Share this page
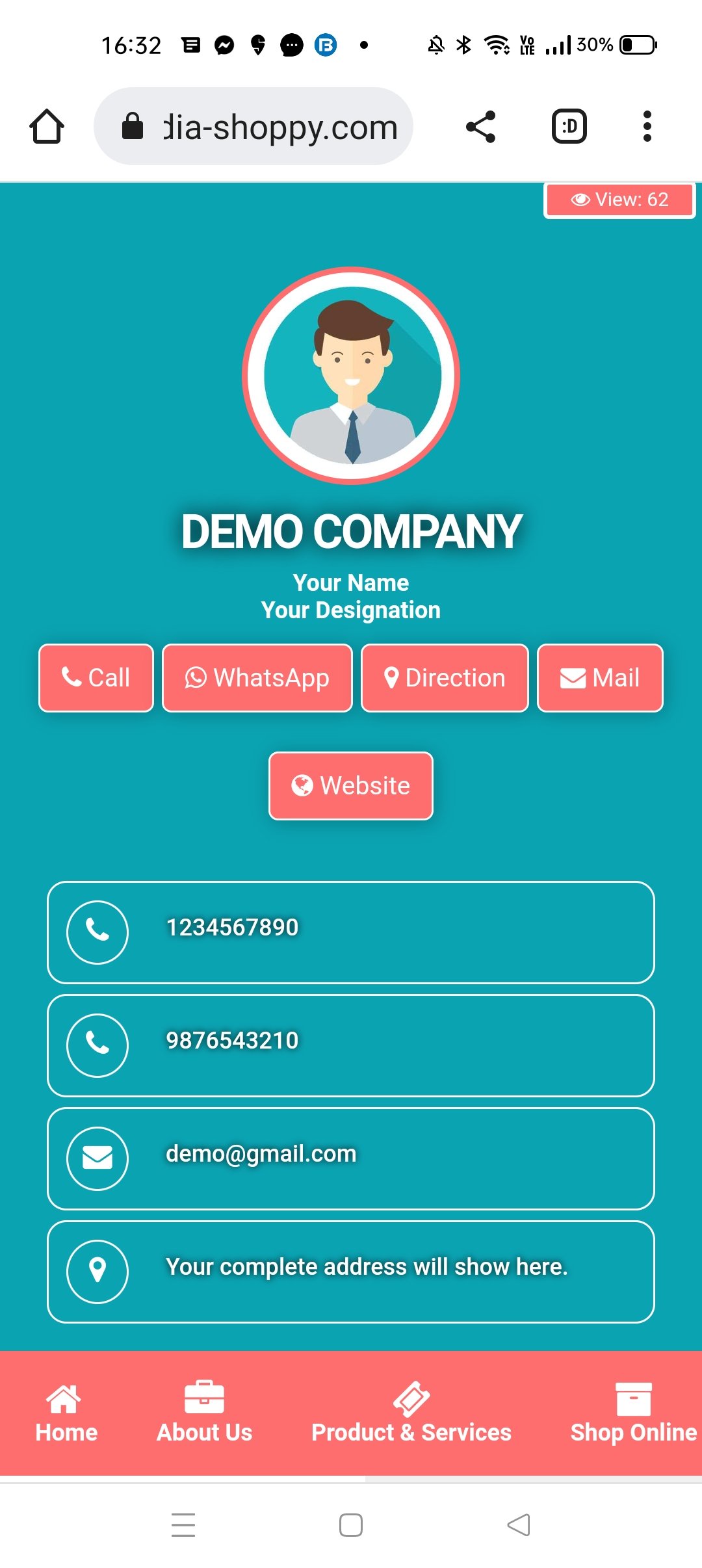Image resolution: width=702 pixels, height=1568 pixels. [481, 126]
